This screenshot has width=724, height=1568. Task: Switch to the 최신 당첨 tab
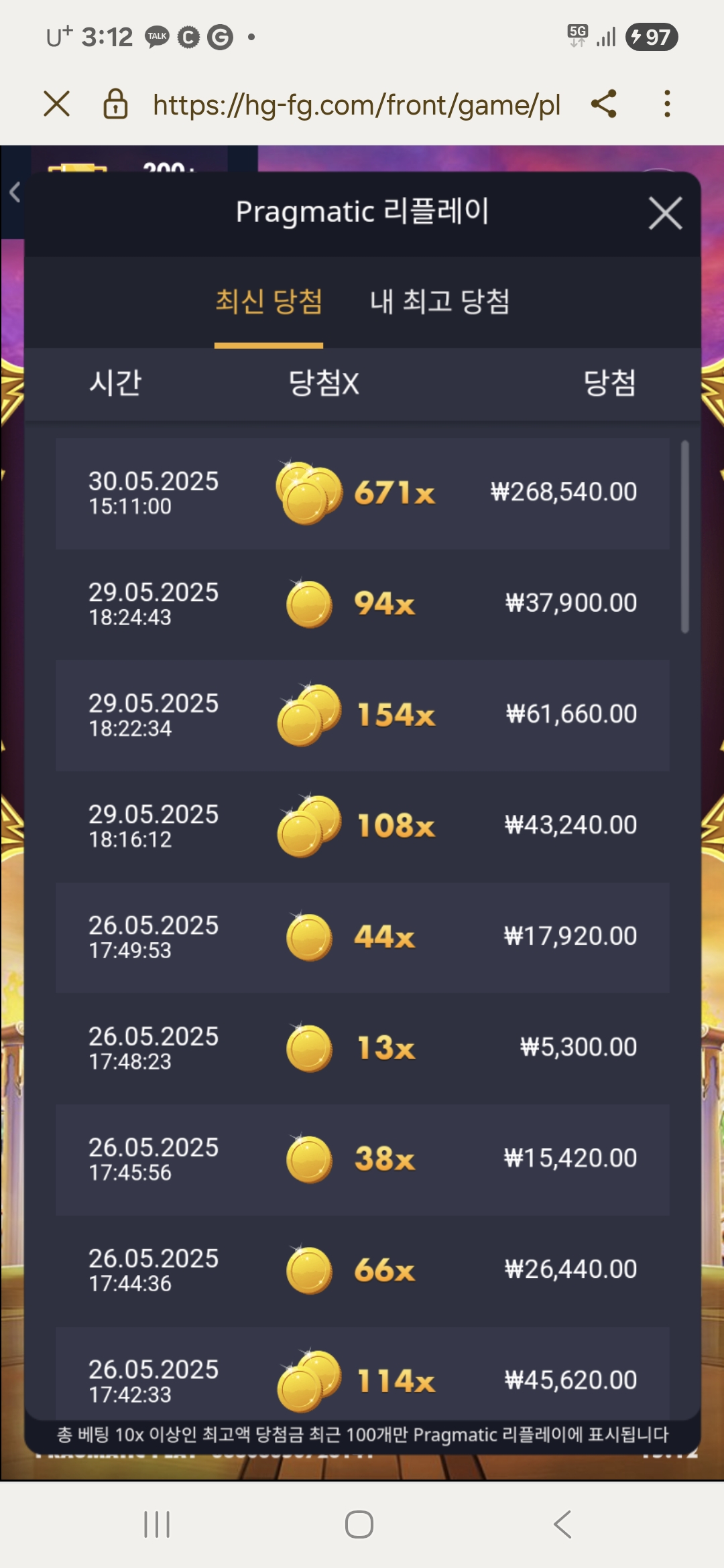(x=269, y=302)
